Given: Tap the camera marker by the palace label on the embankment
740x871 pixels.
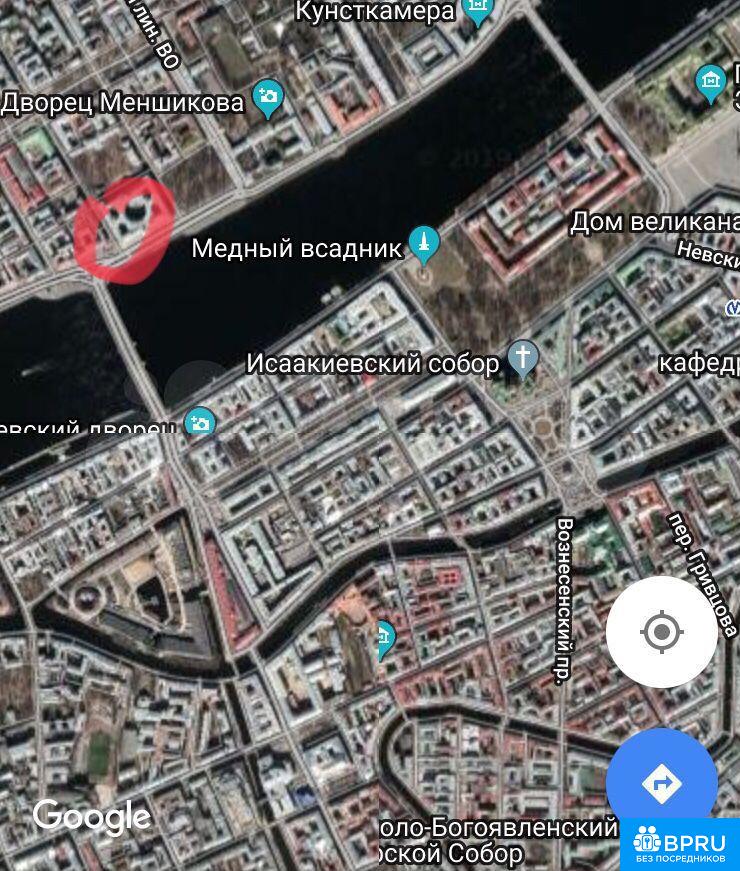Looking at the screenshot, I should coord(200,423).
